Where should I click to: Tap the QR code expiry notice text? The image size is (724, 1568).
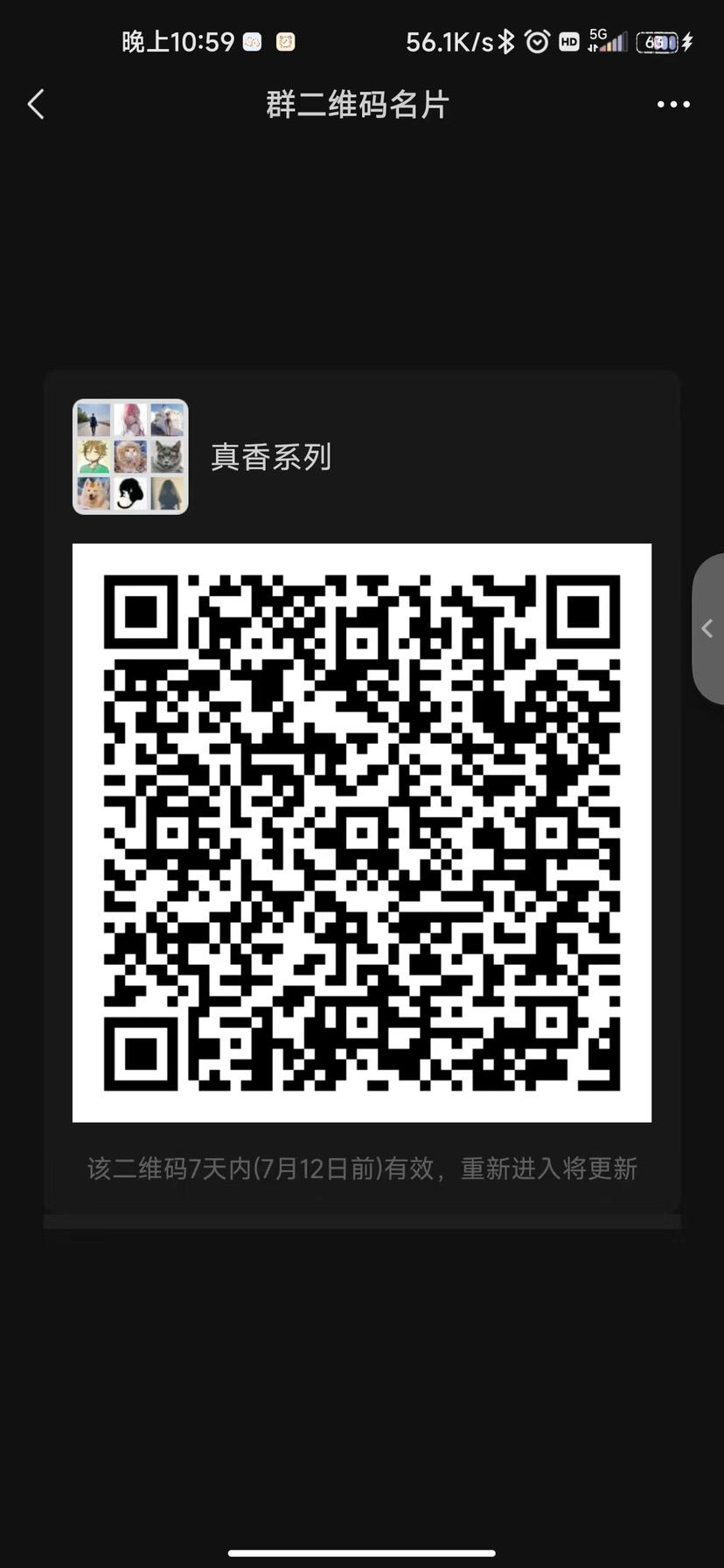pos(361,1169)
